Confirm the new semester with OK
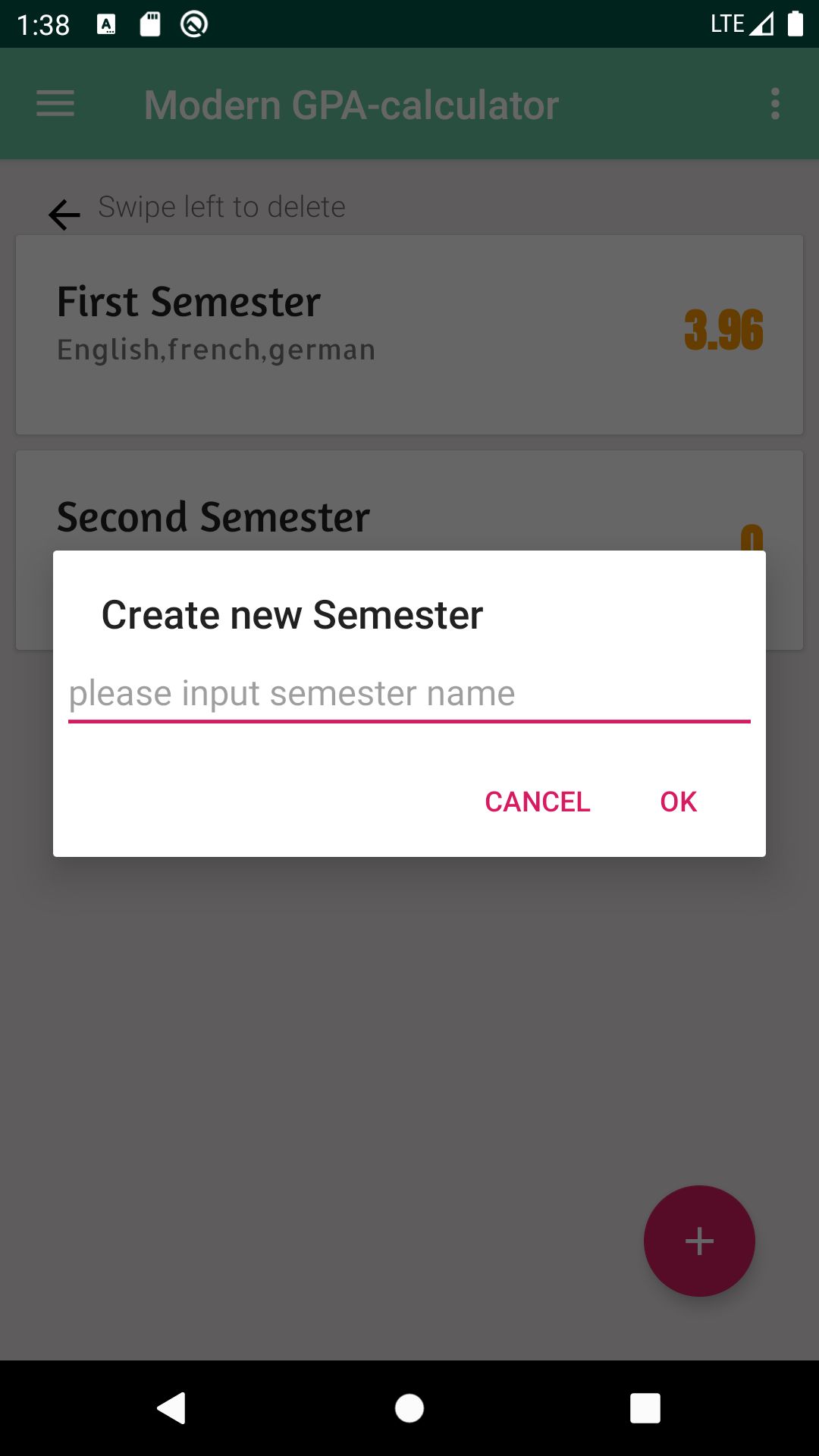The width and height of the screenshot is (819, 1456). [x=678, y=802]
